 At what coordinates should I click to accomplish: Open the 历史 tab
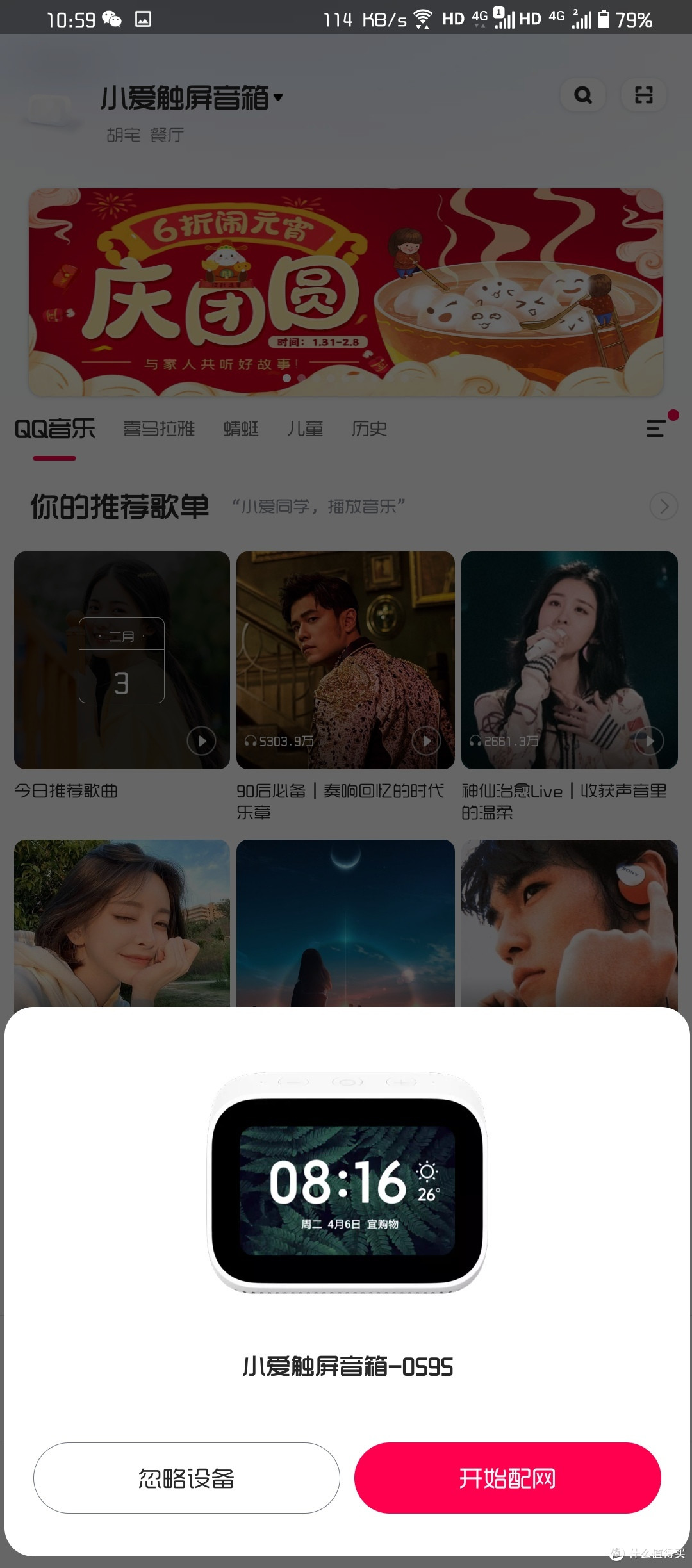point(368,429)
